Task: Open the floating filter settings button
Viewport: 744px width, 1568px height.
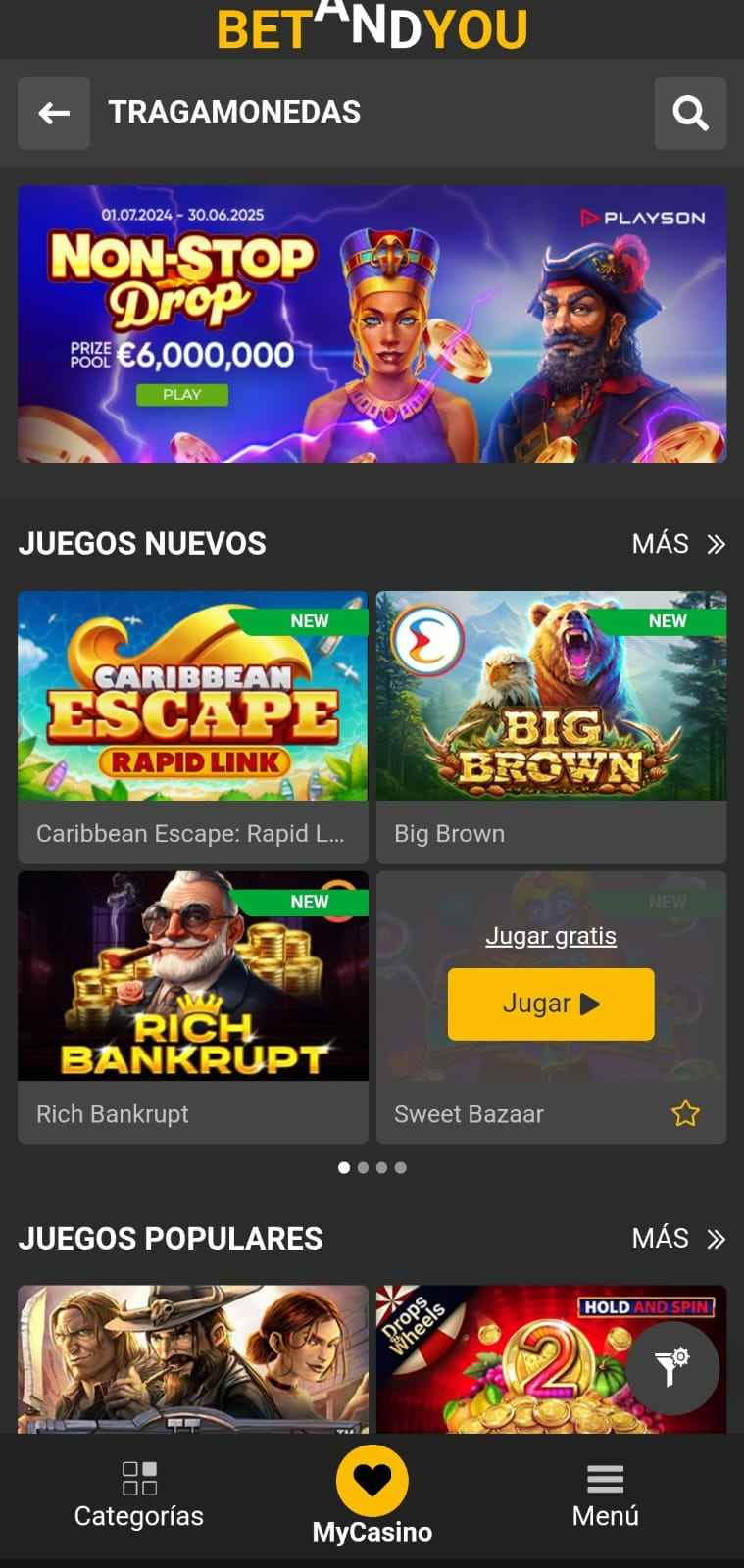Action: (x=672, y=1367)
